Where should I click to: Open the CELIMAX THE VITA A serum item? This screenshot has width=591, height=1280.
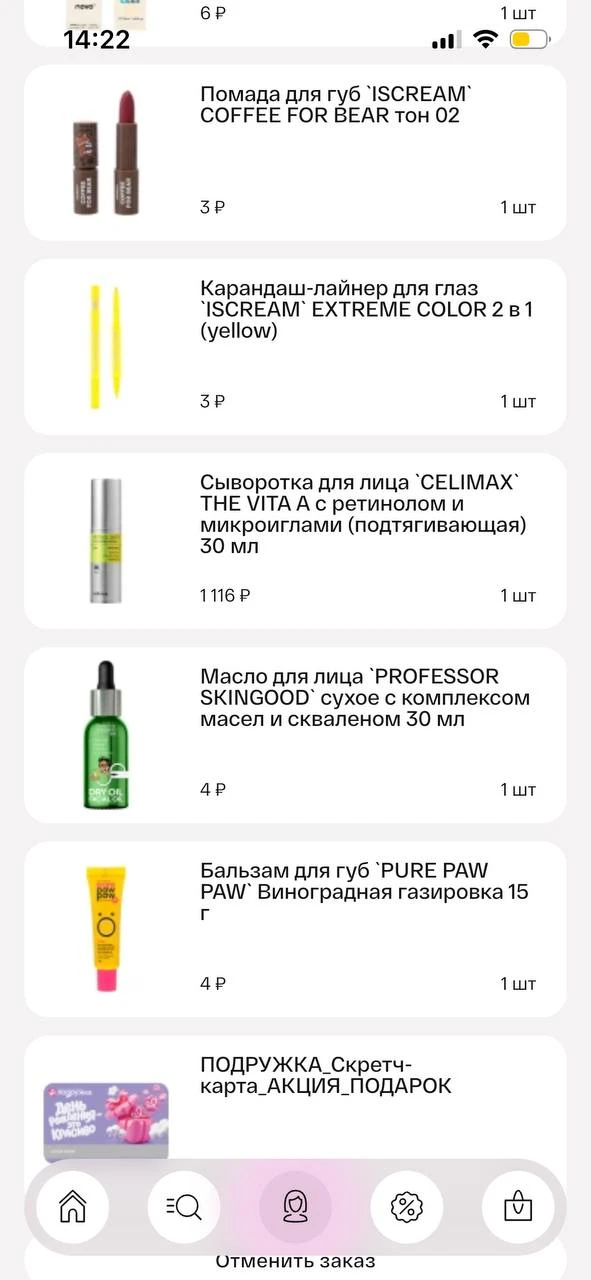tap(295, 541)
